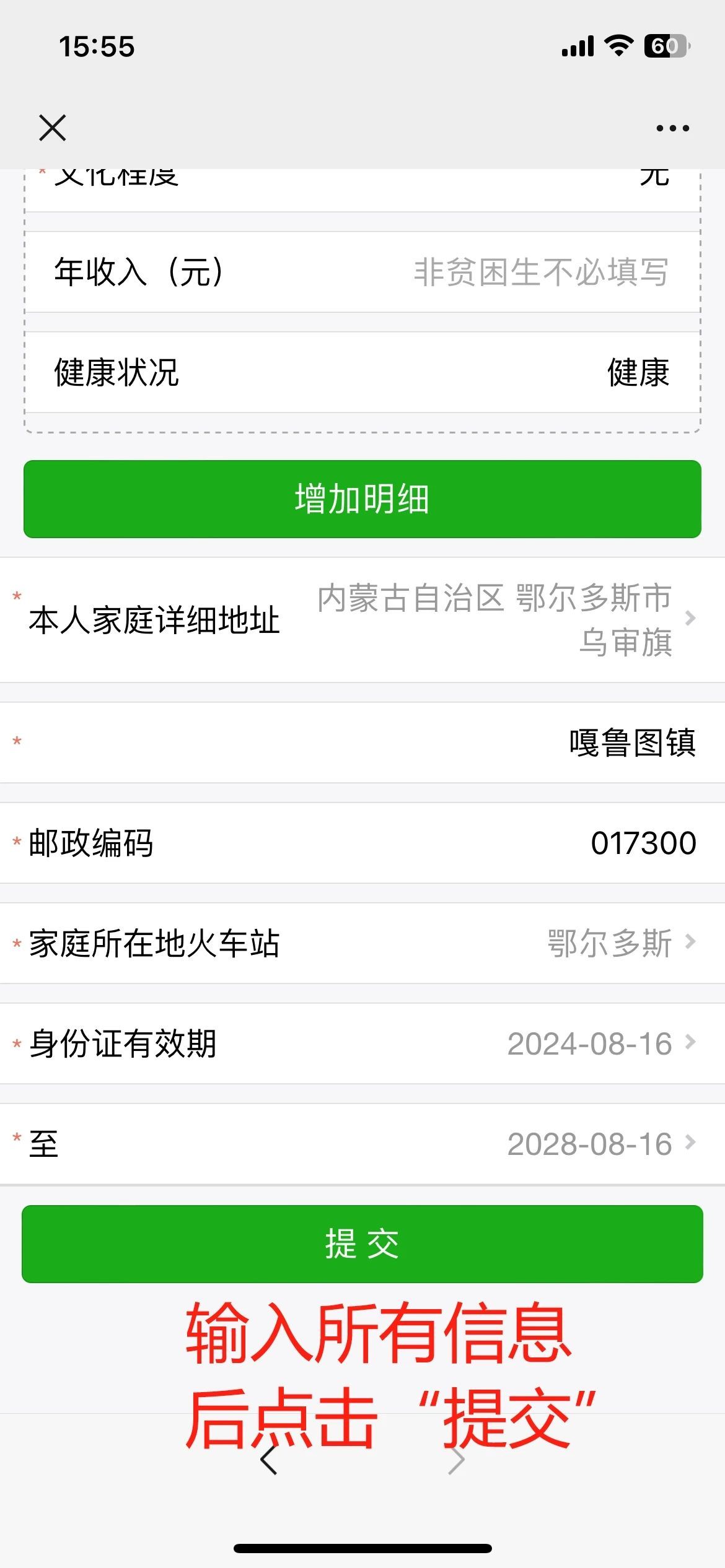Close the form page with the X
The height and width of the screenshot is (1568, 725).
tap(52, 128)
